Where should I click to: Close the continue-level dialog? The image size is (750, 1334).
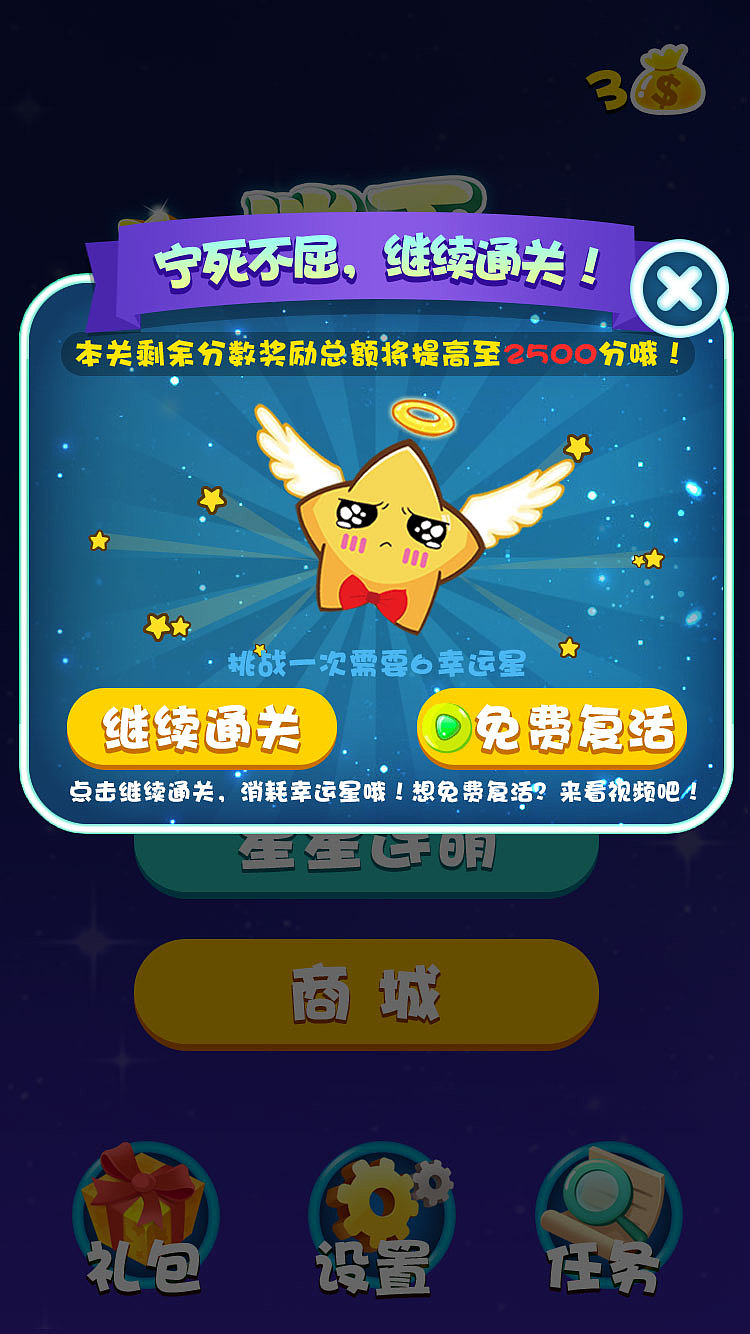point(680,289)
